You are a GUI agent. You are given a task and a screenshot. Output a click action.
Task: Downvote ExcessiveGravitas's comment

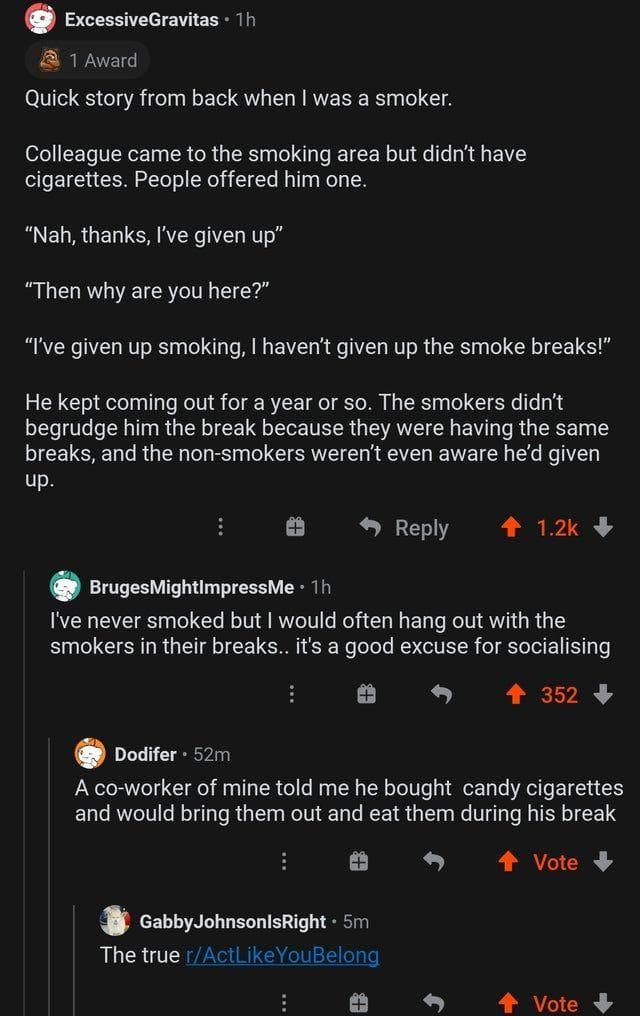pyautogui.click(x=603, y=527)
